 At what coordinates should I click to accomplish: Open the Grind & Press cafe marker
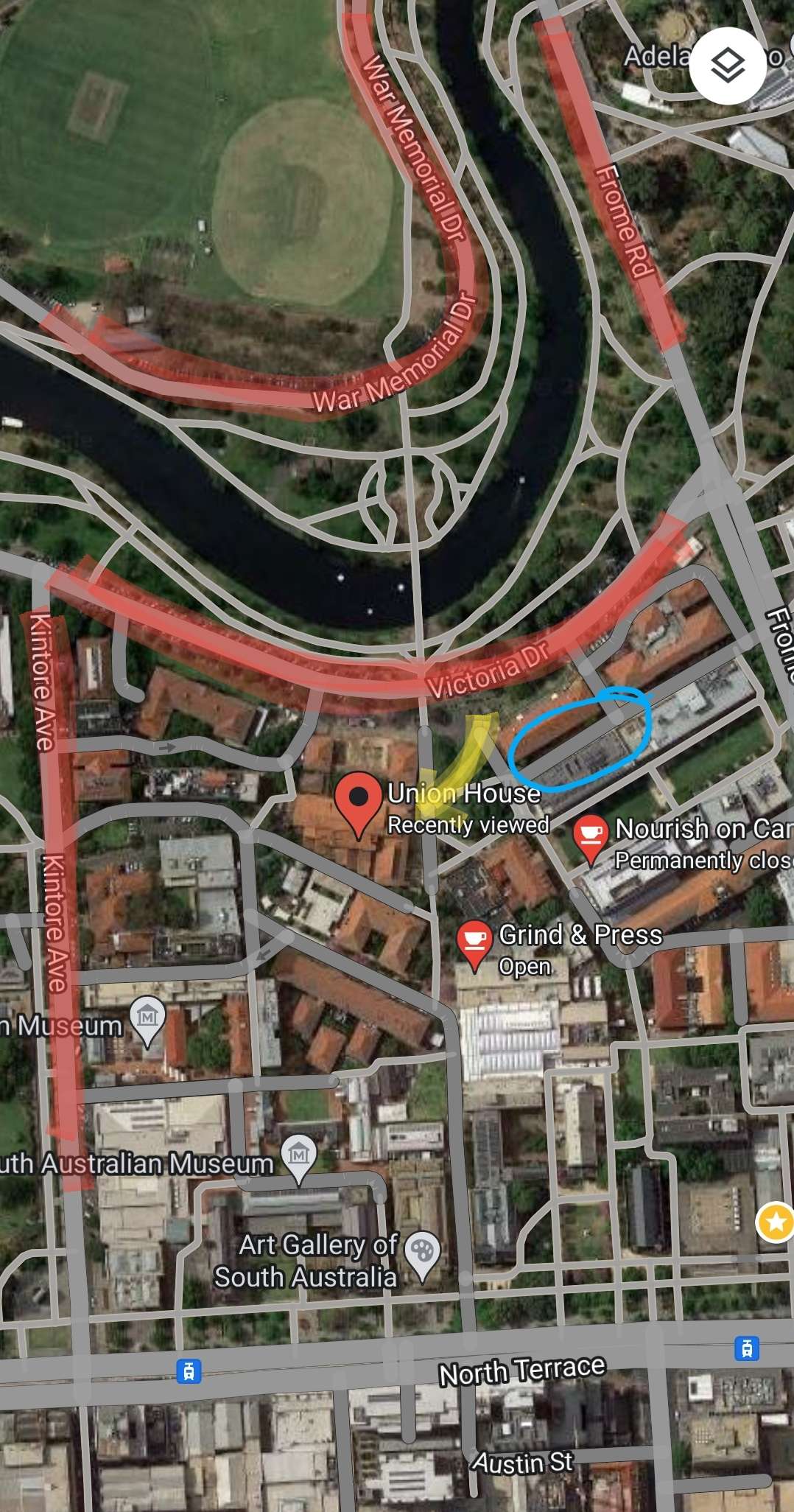coord(474,941)
